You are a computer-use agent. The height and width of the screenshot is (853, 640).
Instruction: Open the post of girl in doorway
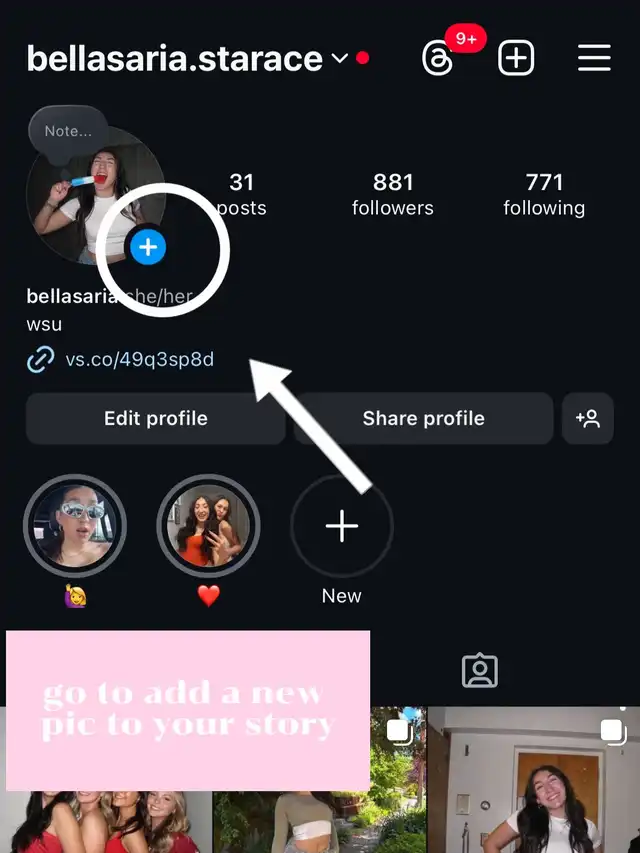(533, 780)
